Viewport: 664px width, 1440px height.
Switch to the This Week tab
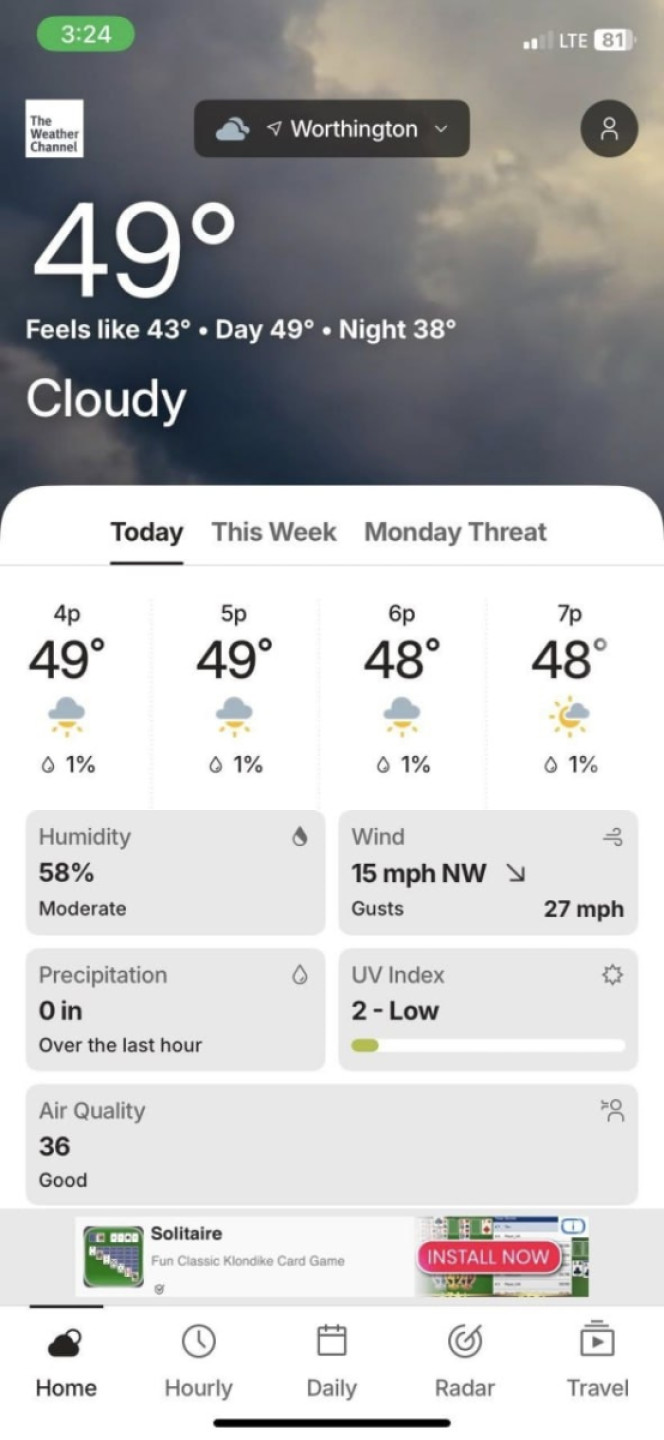[x=274, y=532]
